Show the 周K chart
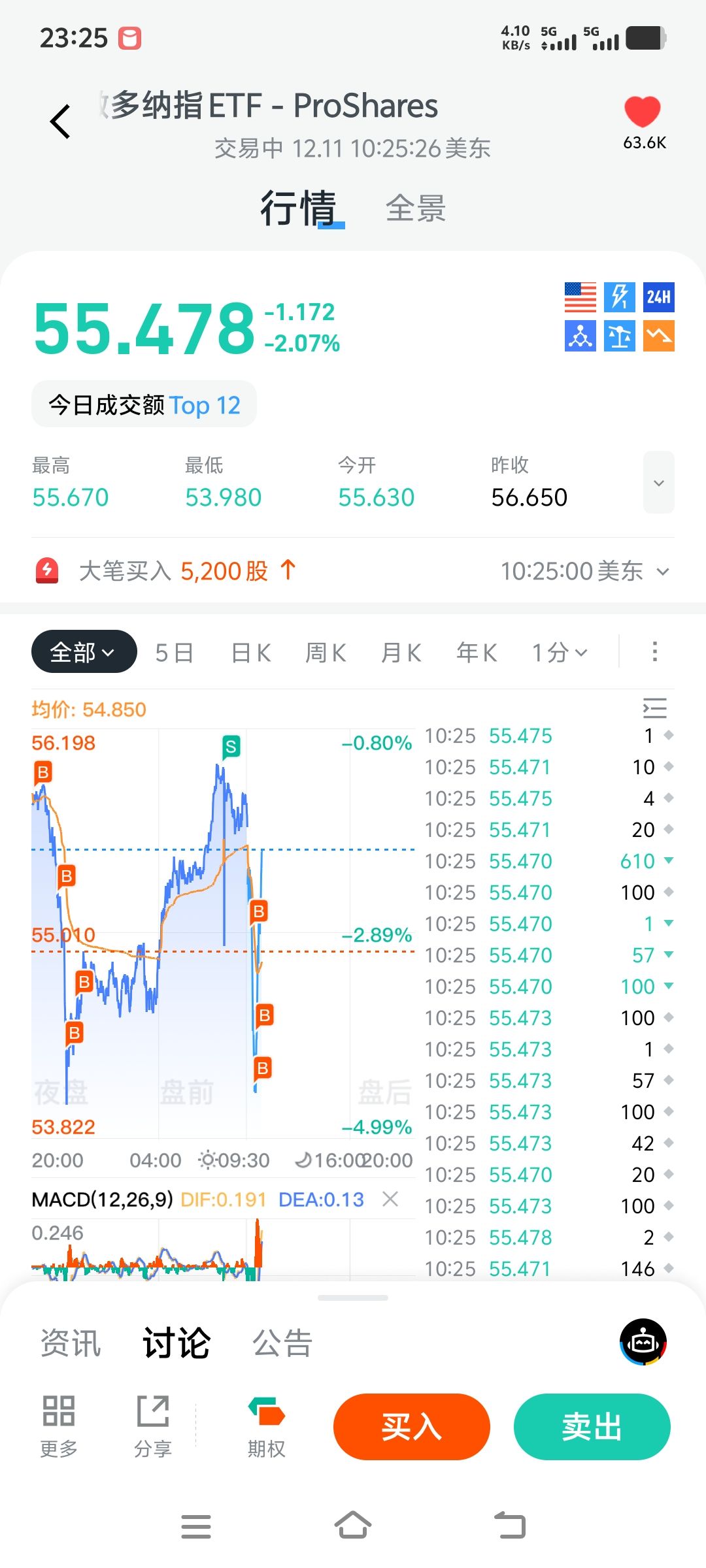This screenshot has height=1568, width=706. pos(326,653)
